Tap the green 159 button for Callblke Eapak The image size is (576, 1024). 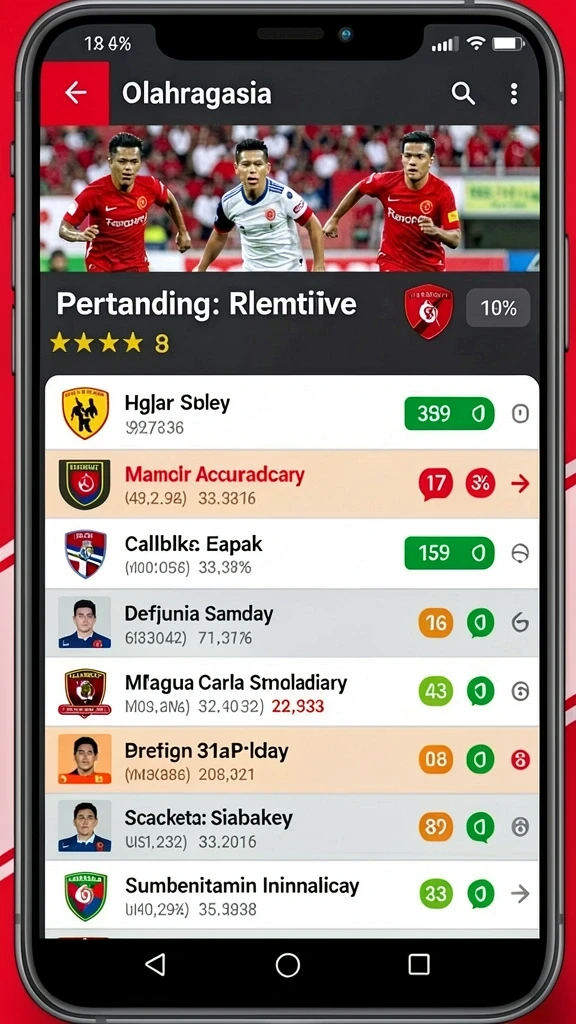tap(449, 553)
